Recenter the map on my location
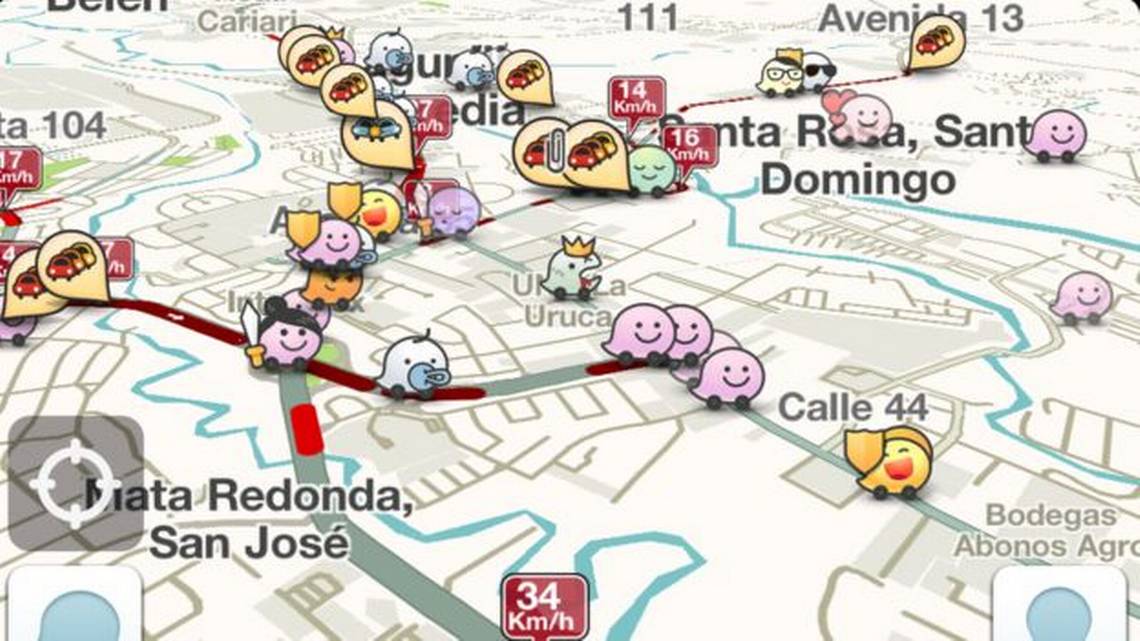The image size is (1140, 641). click(76, 484)
